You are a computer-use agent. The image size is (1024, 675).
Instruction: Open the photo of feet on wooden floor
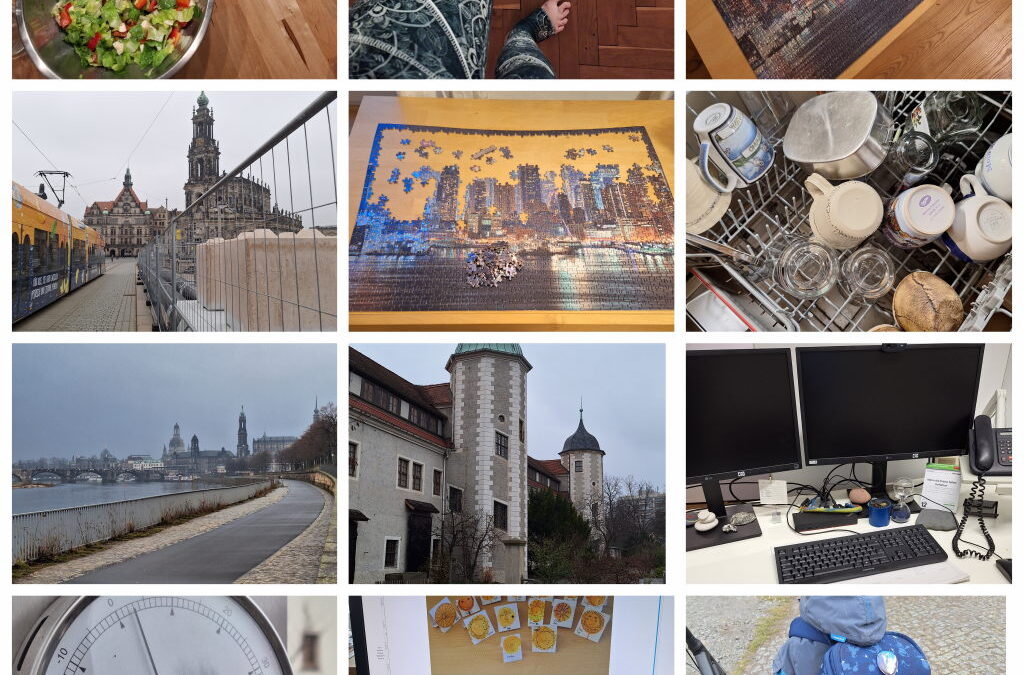pos(511,38)
